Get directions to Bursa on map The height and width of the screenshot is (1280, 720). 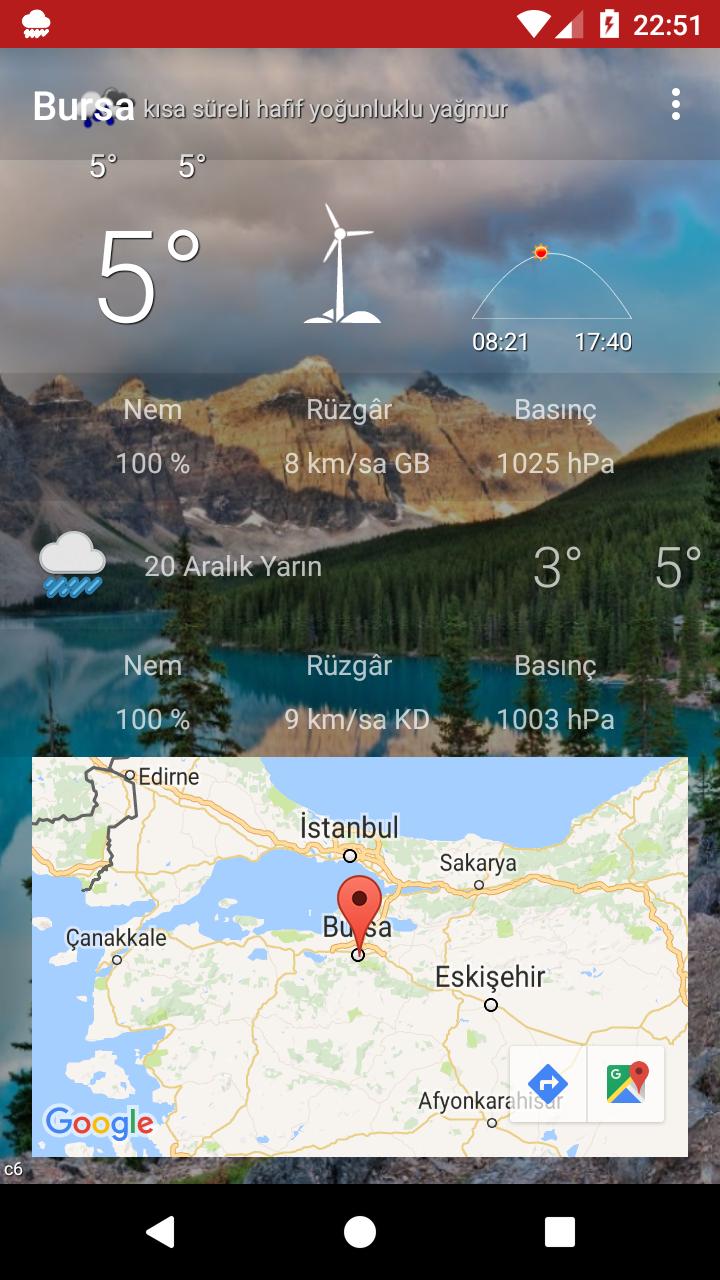point(548,1083)
